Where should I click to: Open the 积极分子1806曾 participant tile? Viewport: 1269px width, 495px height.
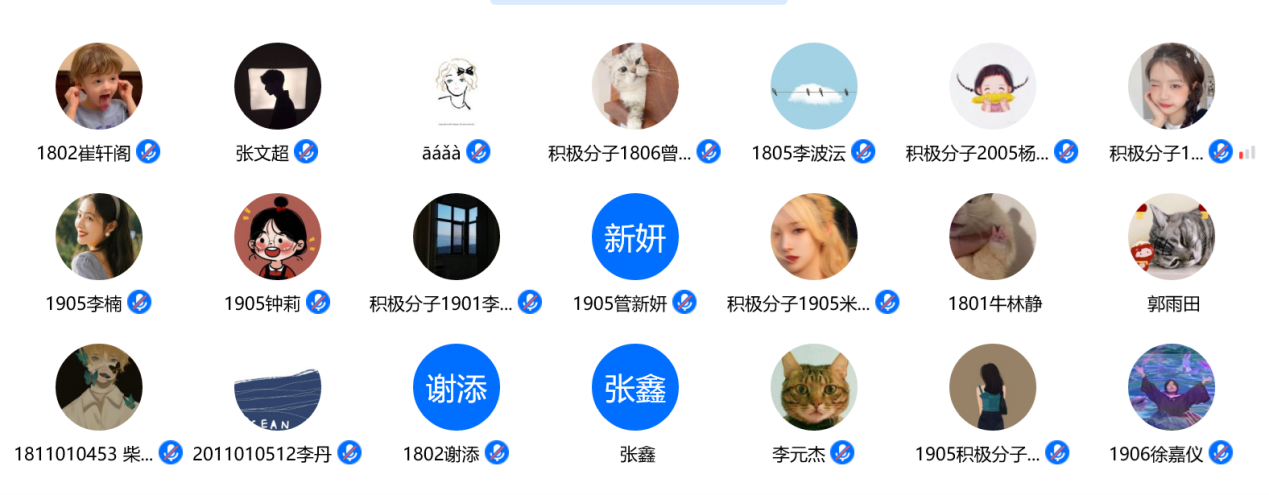click(635, 86)
